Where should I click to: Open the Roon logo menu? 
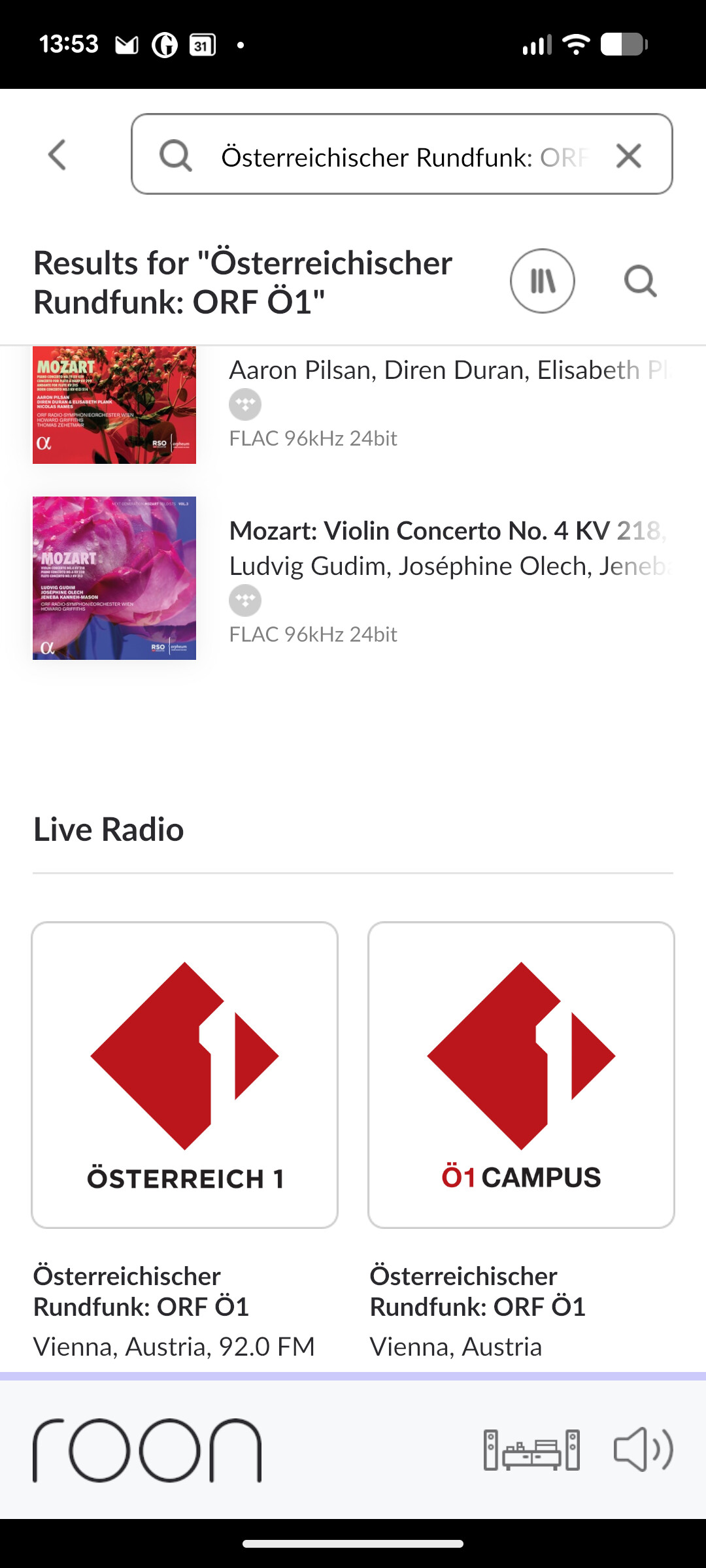pos(147,1450)
